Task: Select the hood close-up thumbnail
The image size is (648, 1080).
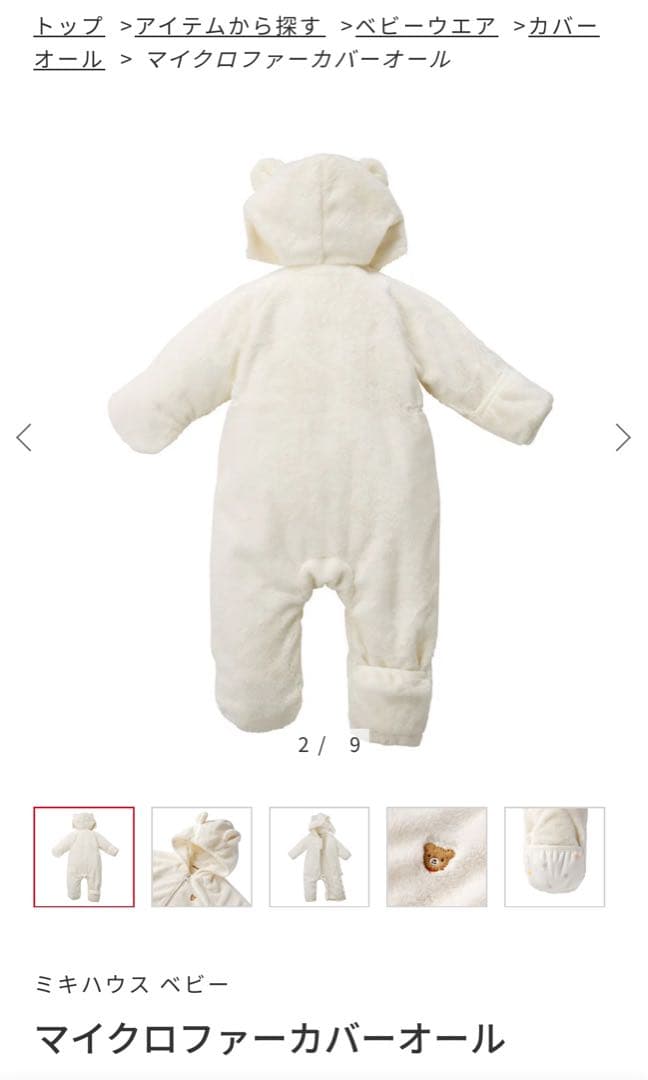Action: [x=202, y=857]
